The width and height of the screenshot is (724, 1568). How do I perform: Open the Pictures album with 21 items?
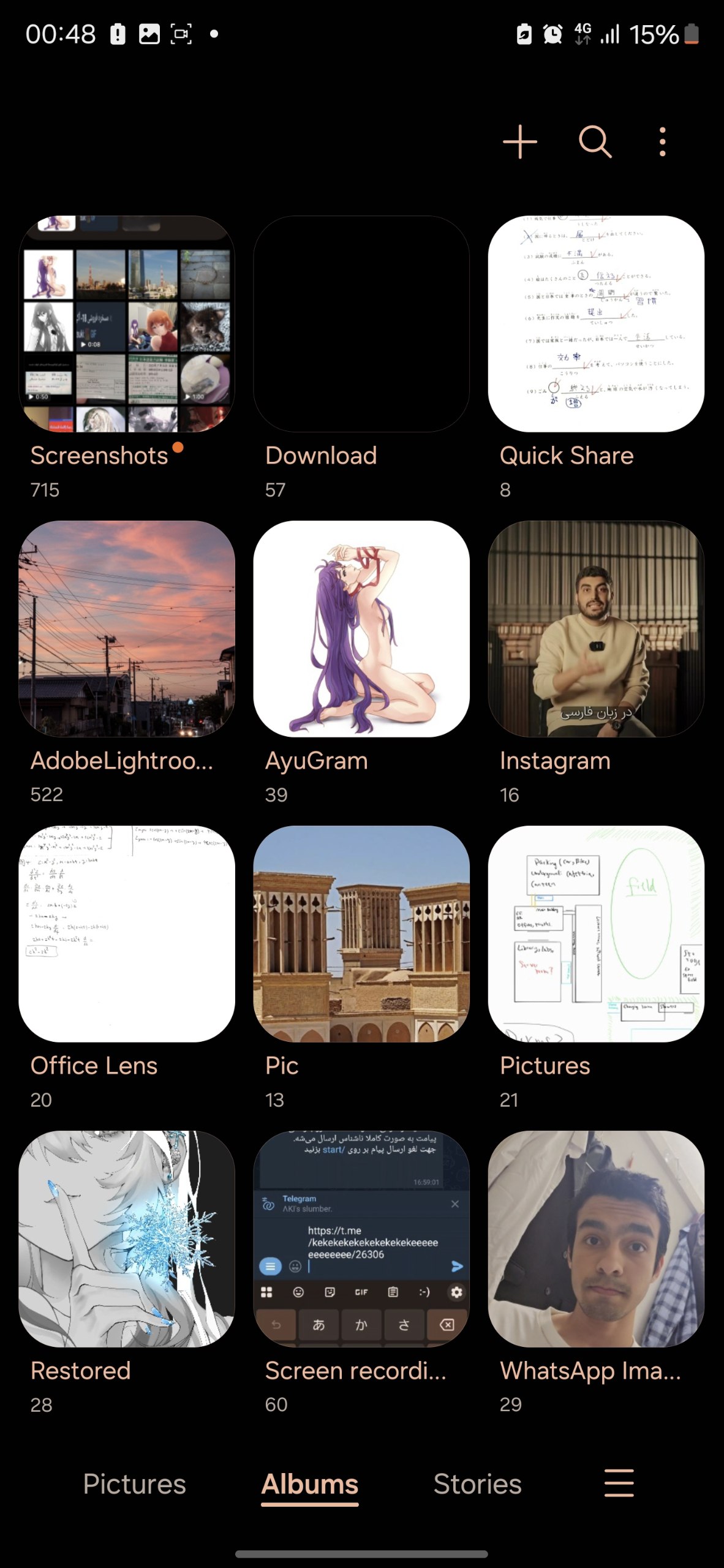coord(596,933)
